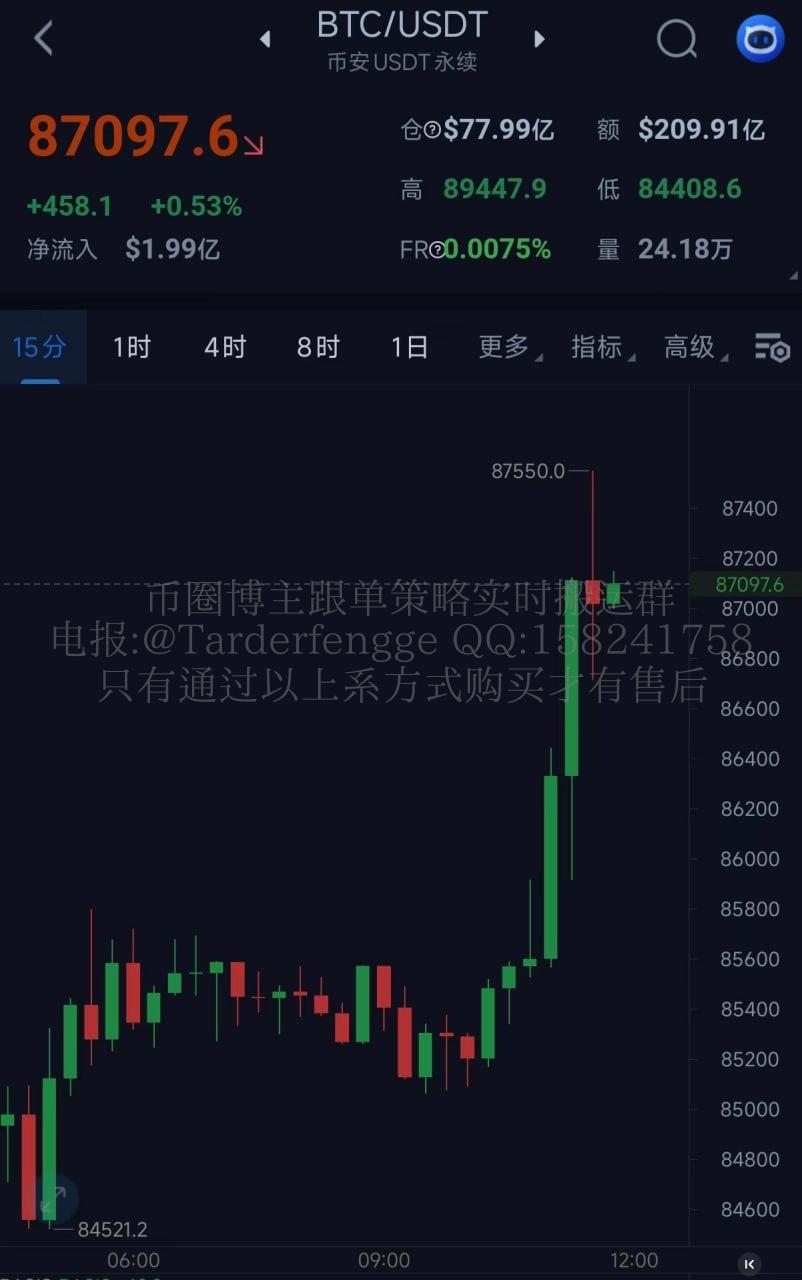802x1280 pixels.
Task: Open the 高级 advanced menu
Action: tap(693, 347)
